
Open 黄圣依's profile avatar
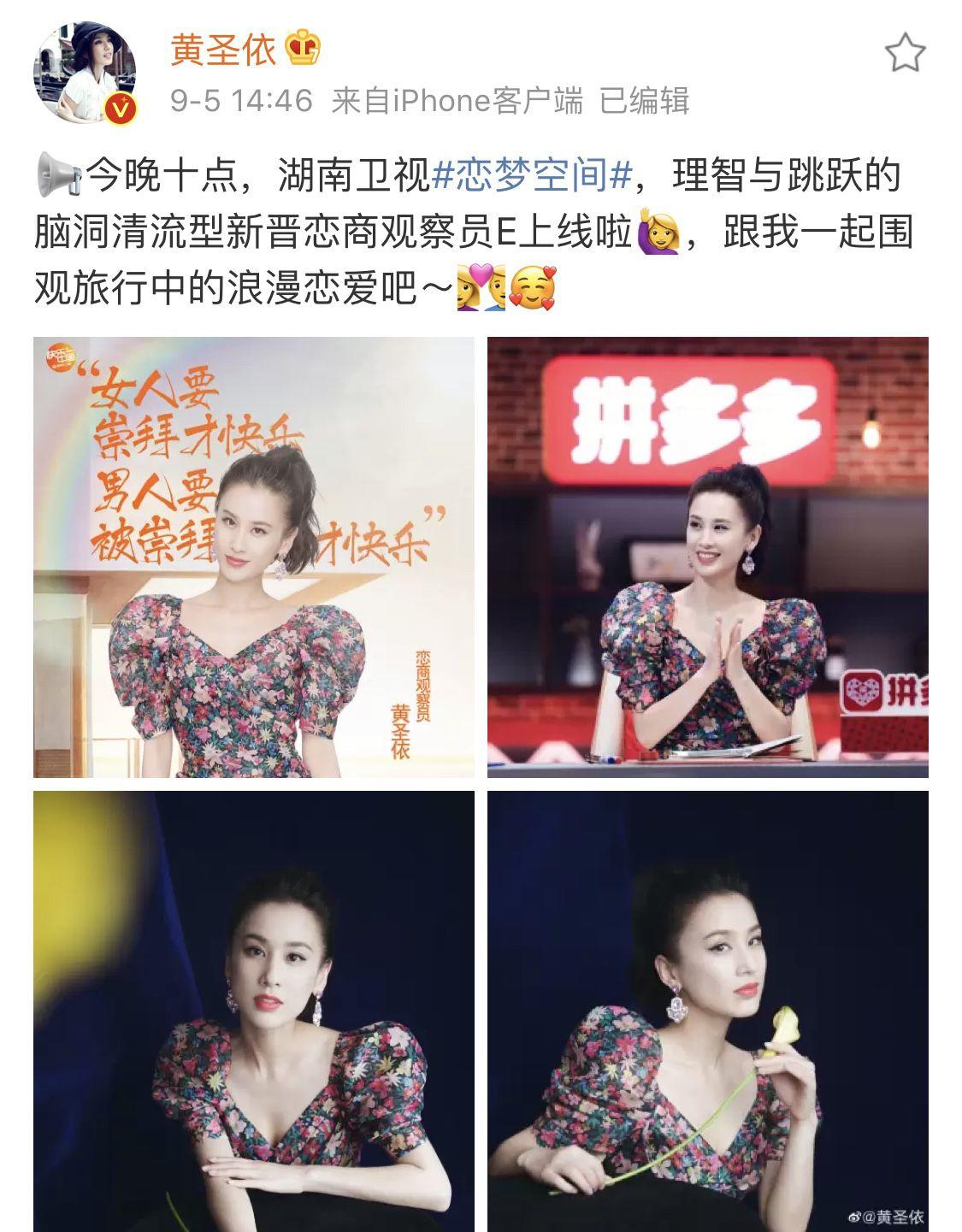85,74
